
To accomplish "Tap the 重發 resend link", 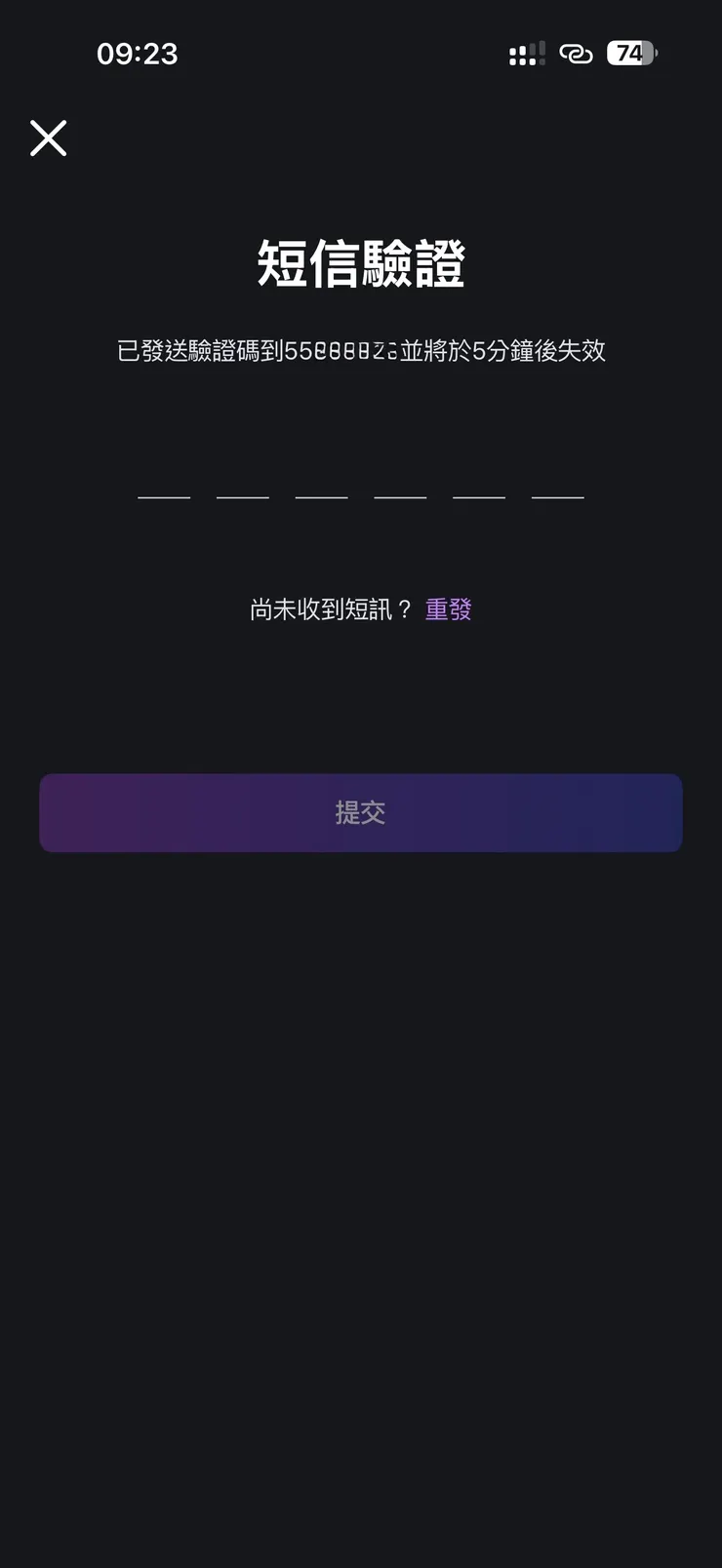I will click(x=448, y=608).
